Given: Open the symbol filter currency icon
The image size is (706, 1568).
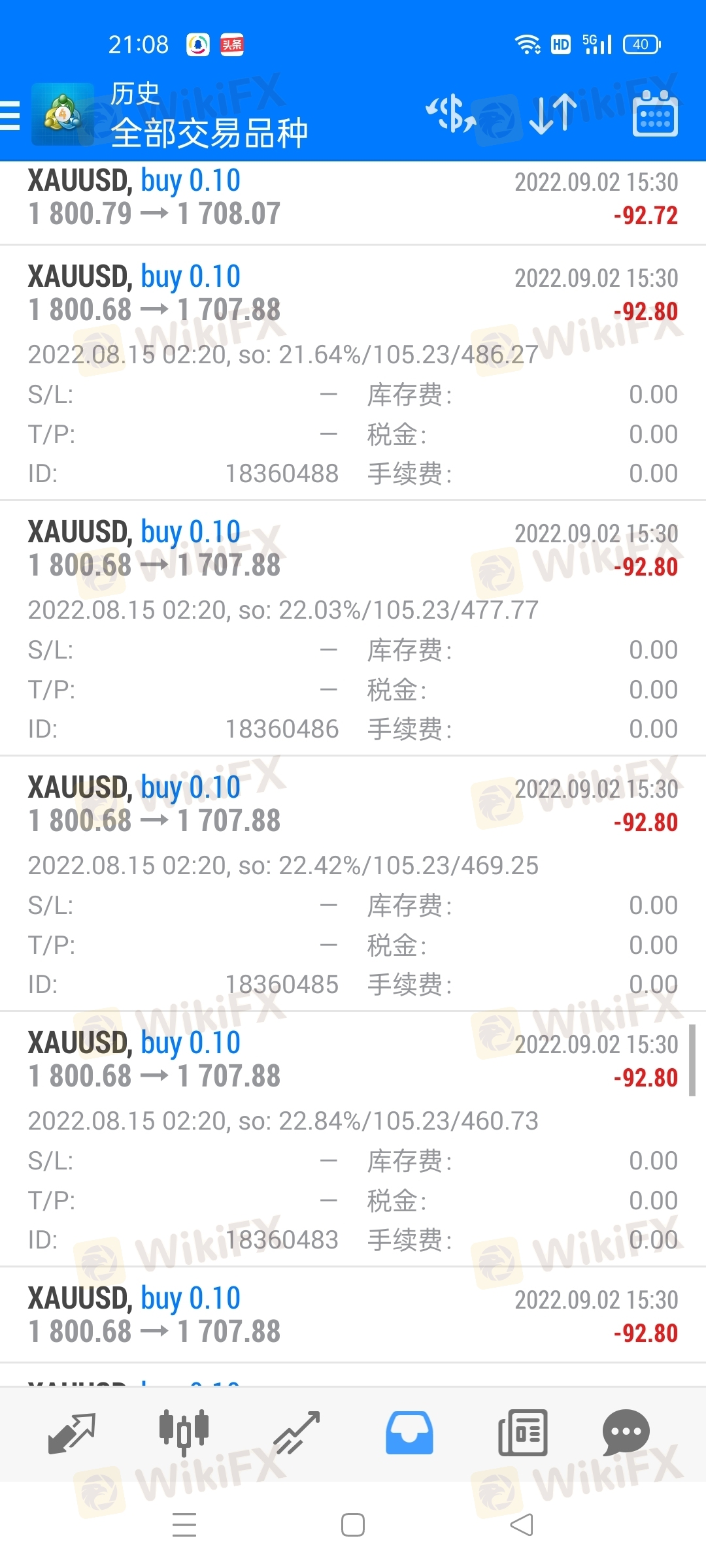Looking at the screenshot, I should 451,114.
